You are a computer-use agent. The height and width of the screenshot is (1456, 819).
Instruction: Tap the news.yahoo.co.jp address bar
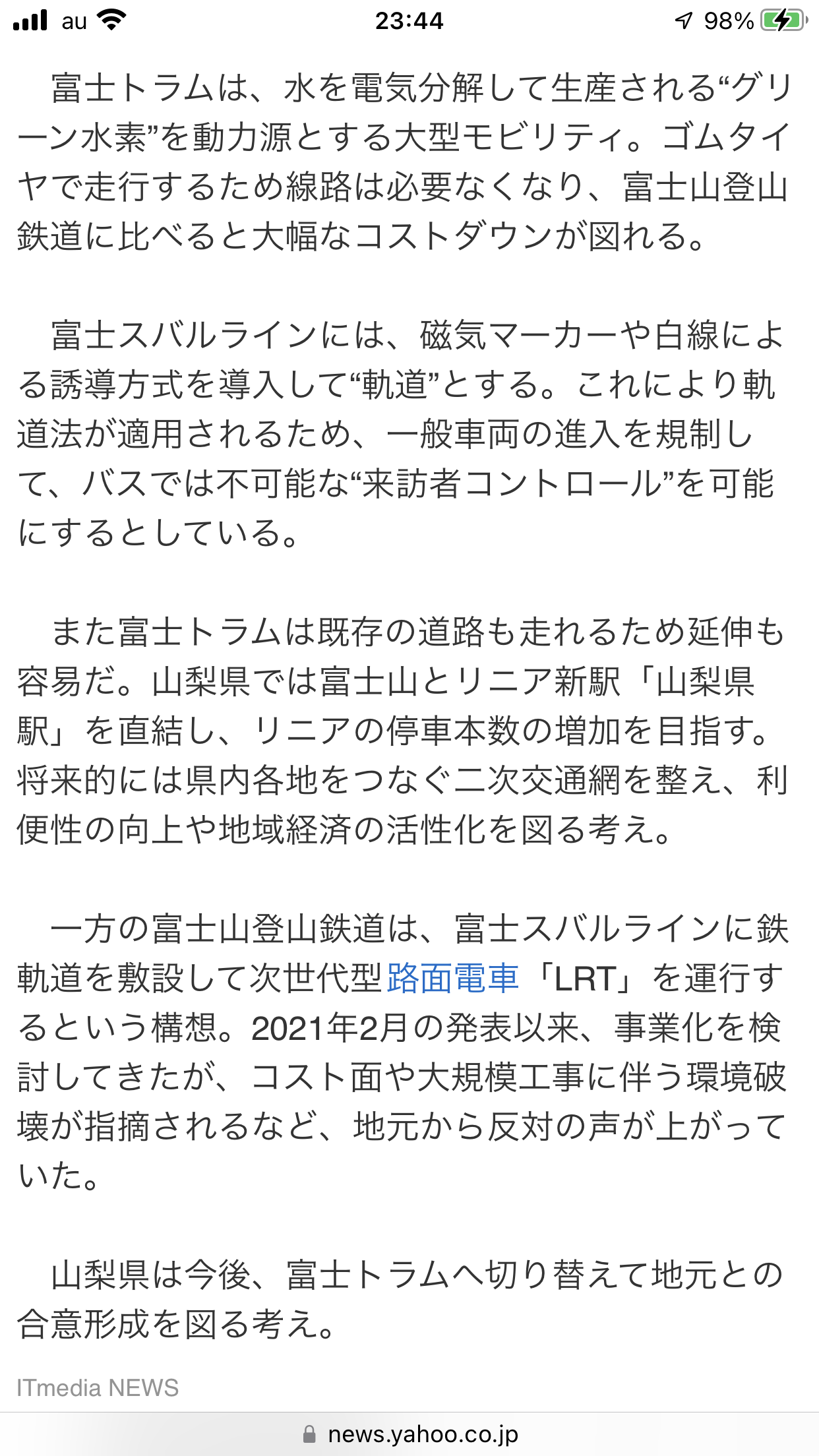coord(409,1434)
